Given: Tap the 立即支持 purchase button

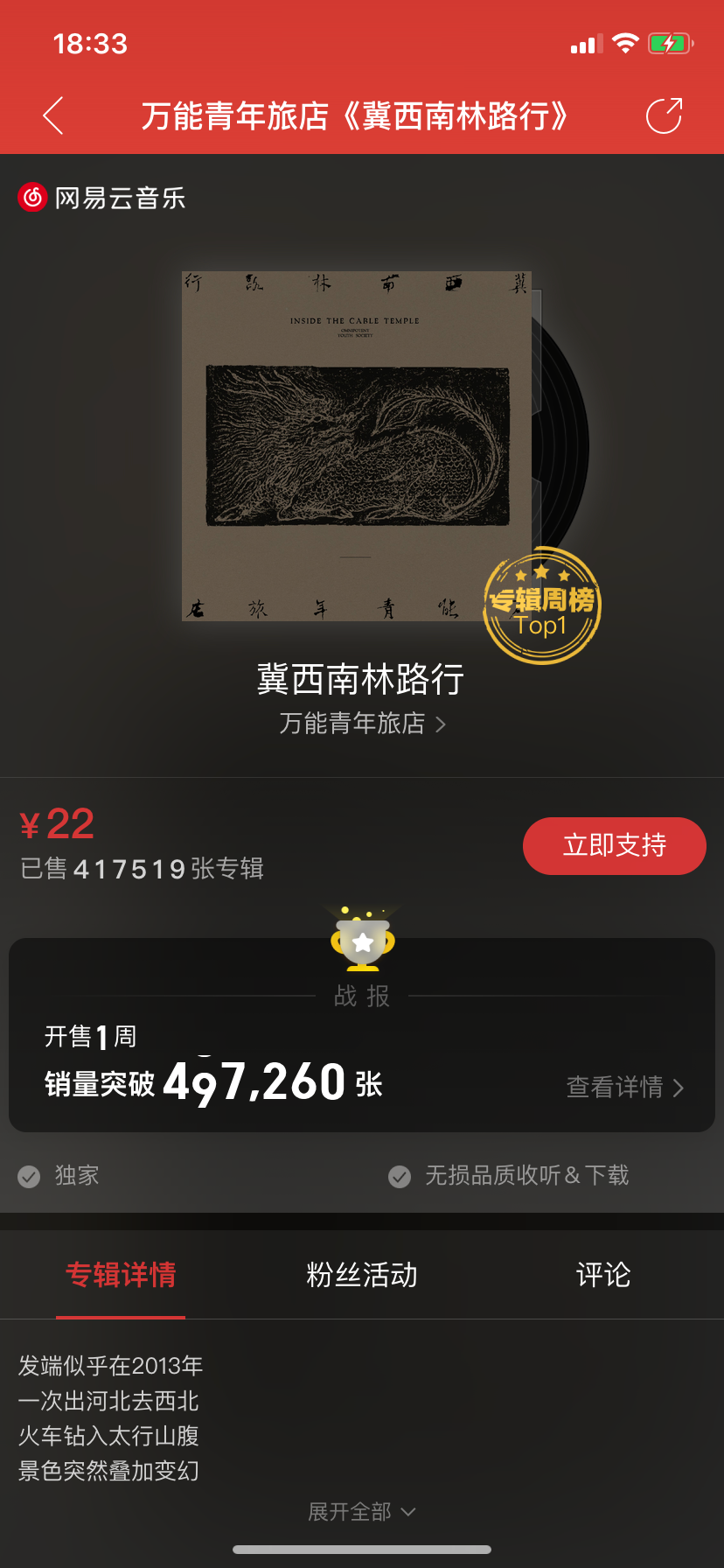Looking at the screenshot, I should (x=615, y=845).
